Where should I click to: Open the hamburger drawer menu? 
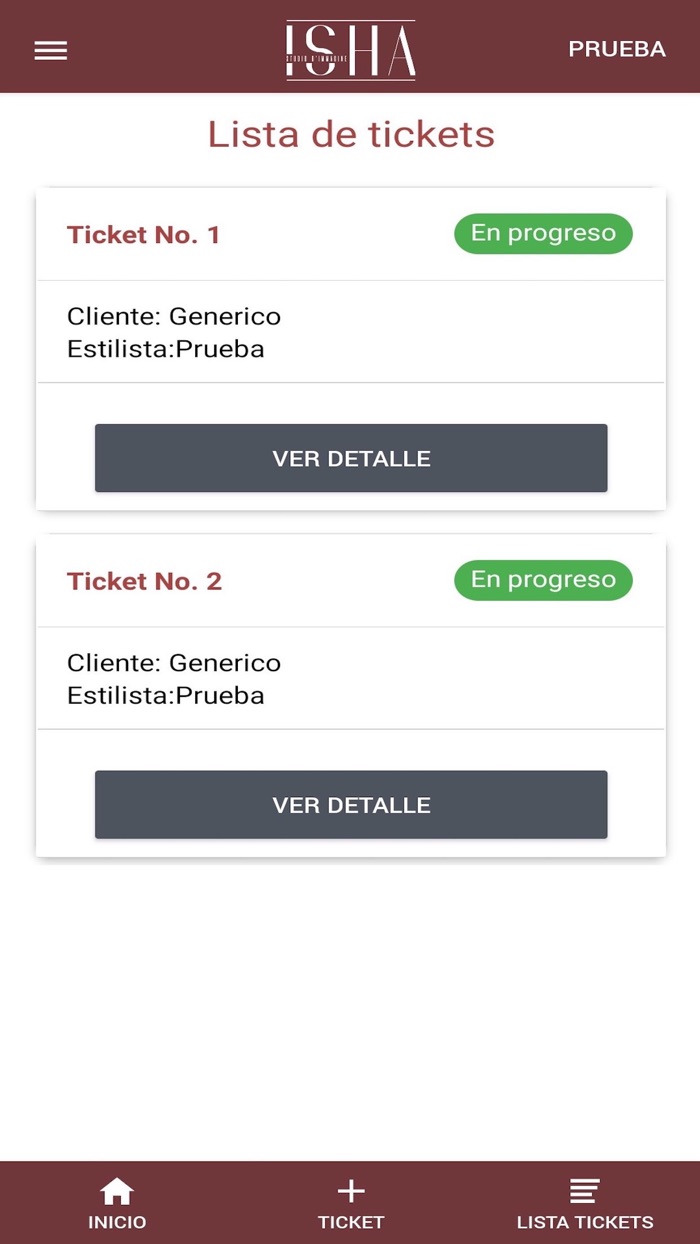(x=51, y=51)
